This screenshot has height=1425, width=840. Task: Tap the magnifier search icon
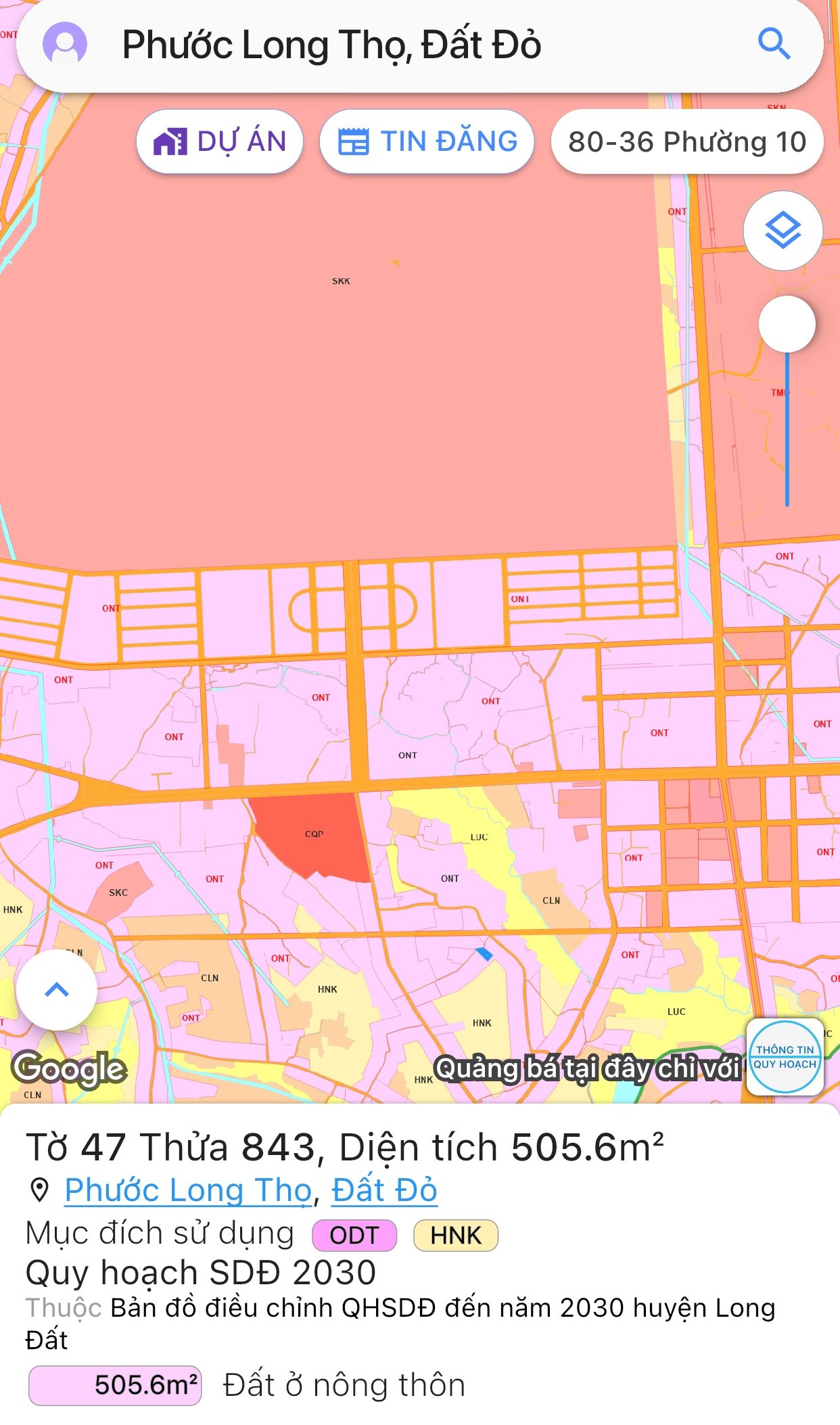click(774, 44)
